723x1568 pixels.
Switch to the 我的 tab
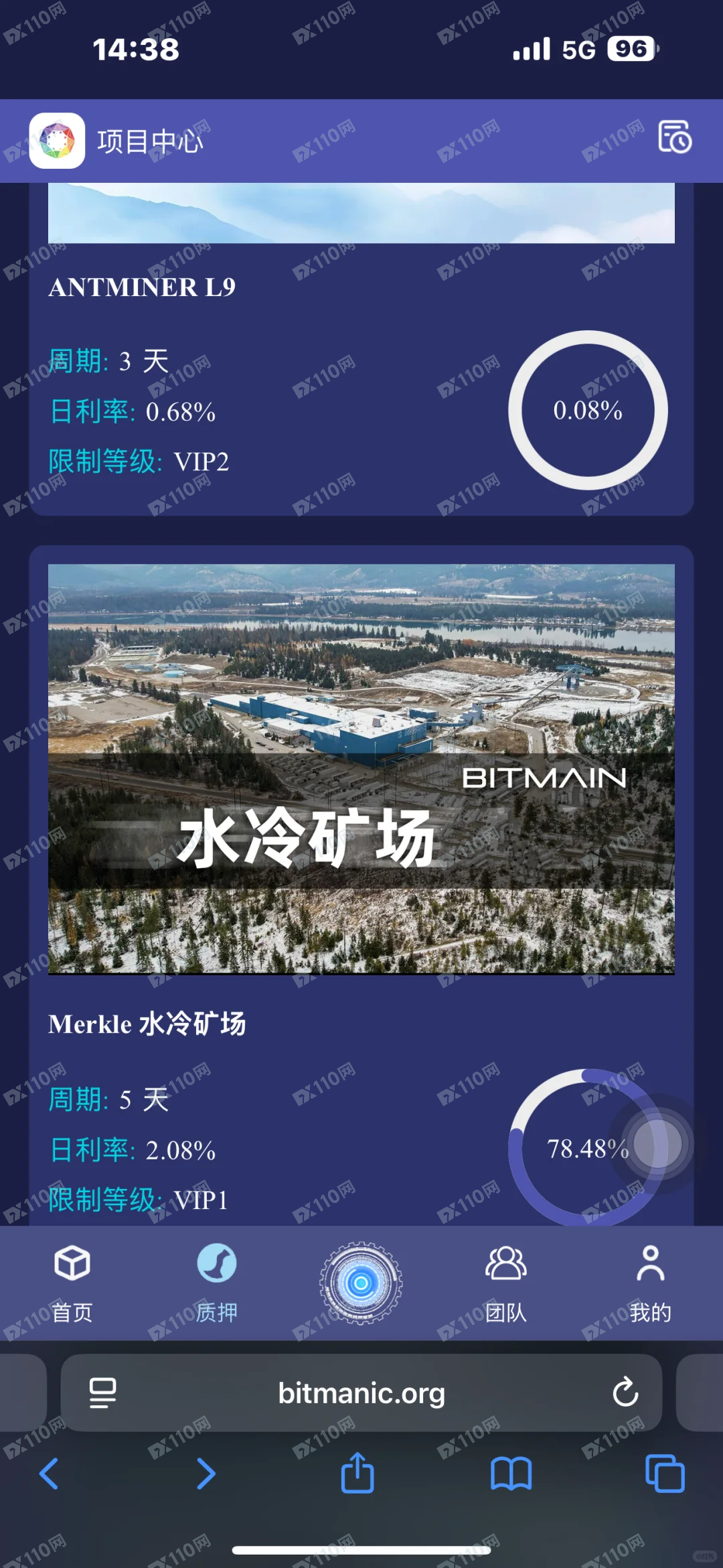click(650, 1283)
